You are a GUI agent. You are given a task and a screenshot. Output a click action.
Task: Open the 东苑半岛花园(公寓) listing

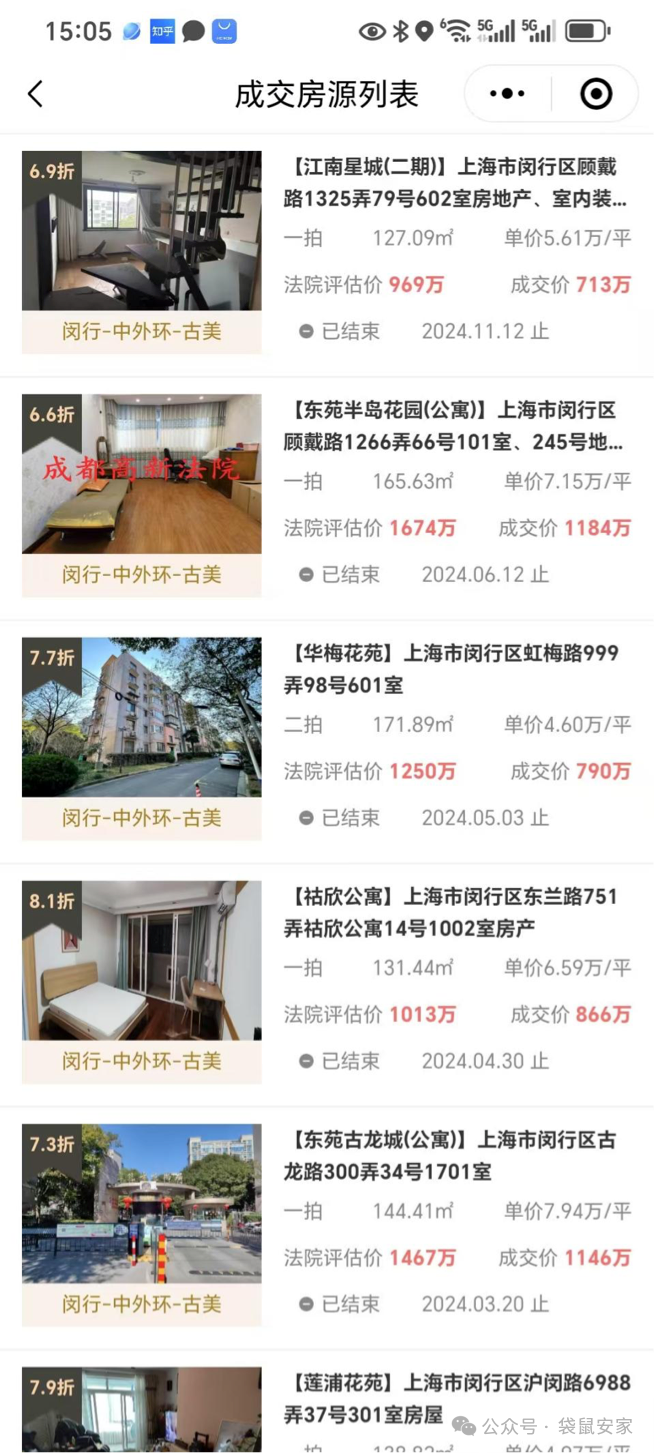(456, 426)
